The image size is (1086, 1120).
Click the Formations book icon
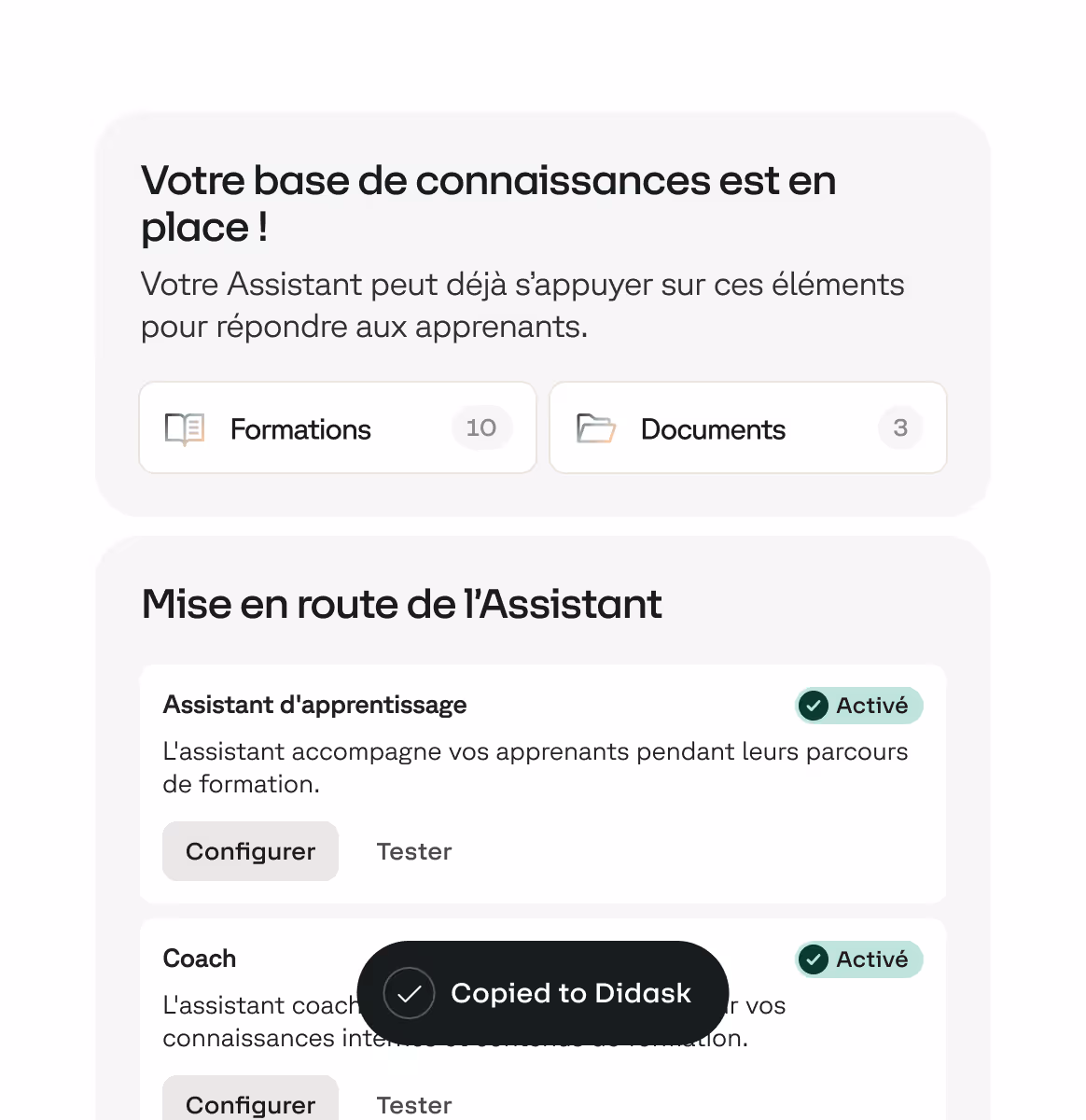tap(184, 428)
